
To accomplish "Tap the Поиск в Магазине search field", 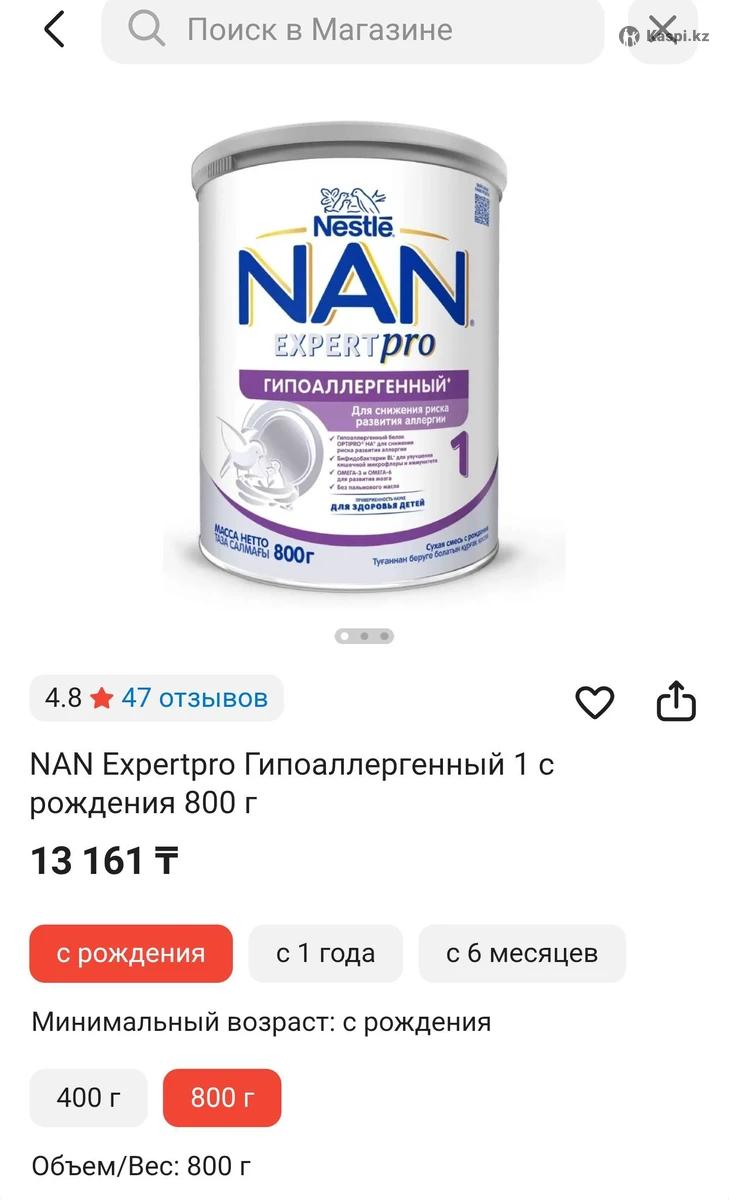I will pos(350,30).
